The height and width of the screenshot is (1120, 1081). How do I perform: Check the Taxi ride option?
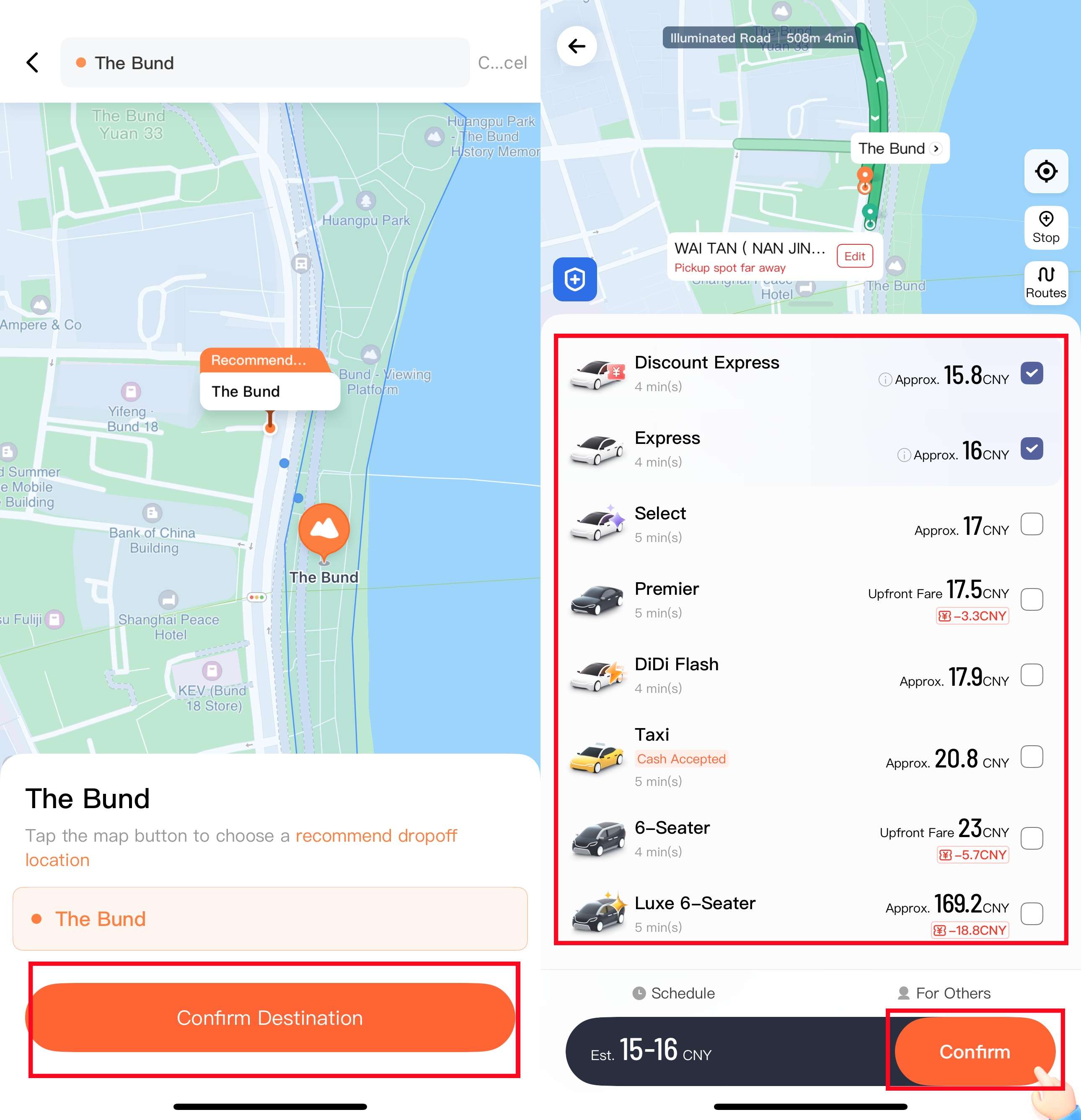click(x=1031, y=757)
